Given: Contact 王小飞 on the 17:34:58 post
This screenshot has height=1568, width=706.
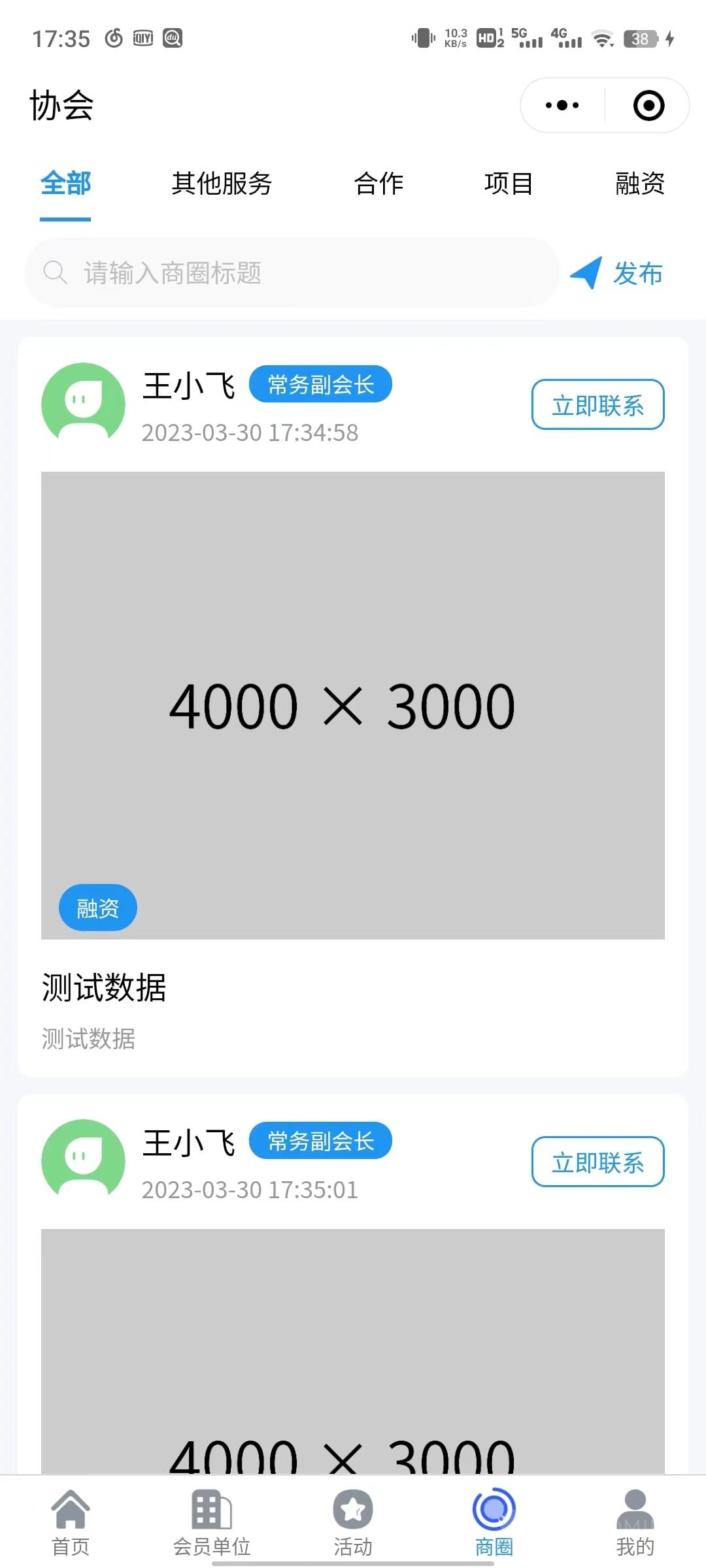Looking at the screenshot, I should point(597,405).
